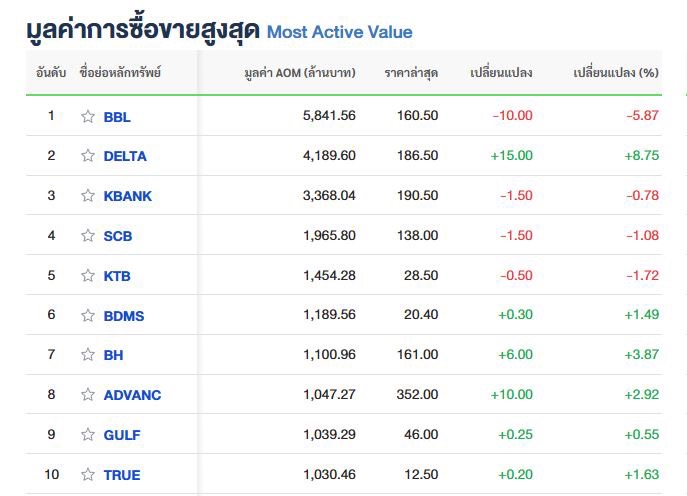Image resolution: width=687 pixels, height=496 pixels.
Task: Open the TRUE stock link
Action: tap(122, 475)
